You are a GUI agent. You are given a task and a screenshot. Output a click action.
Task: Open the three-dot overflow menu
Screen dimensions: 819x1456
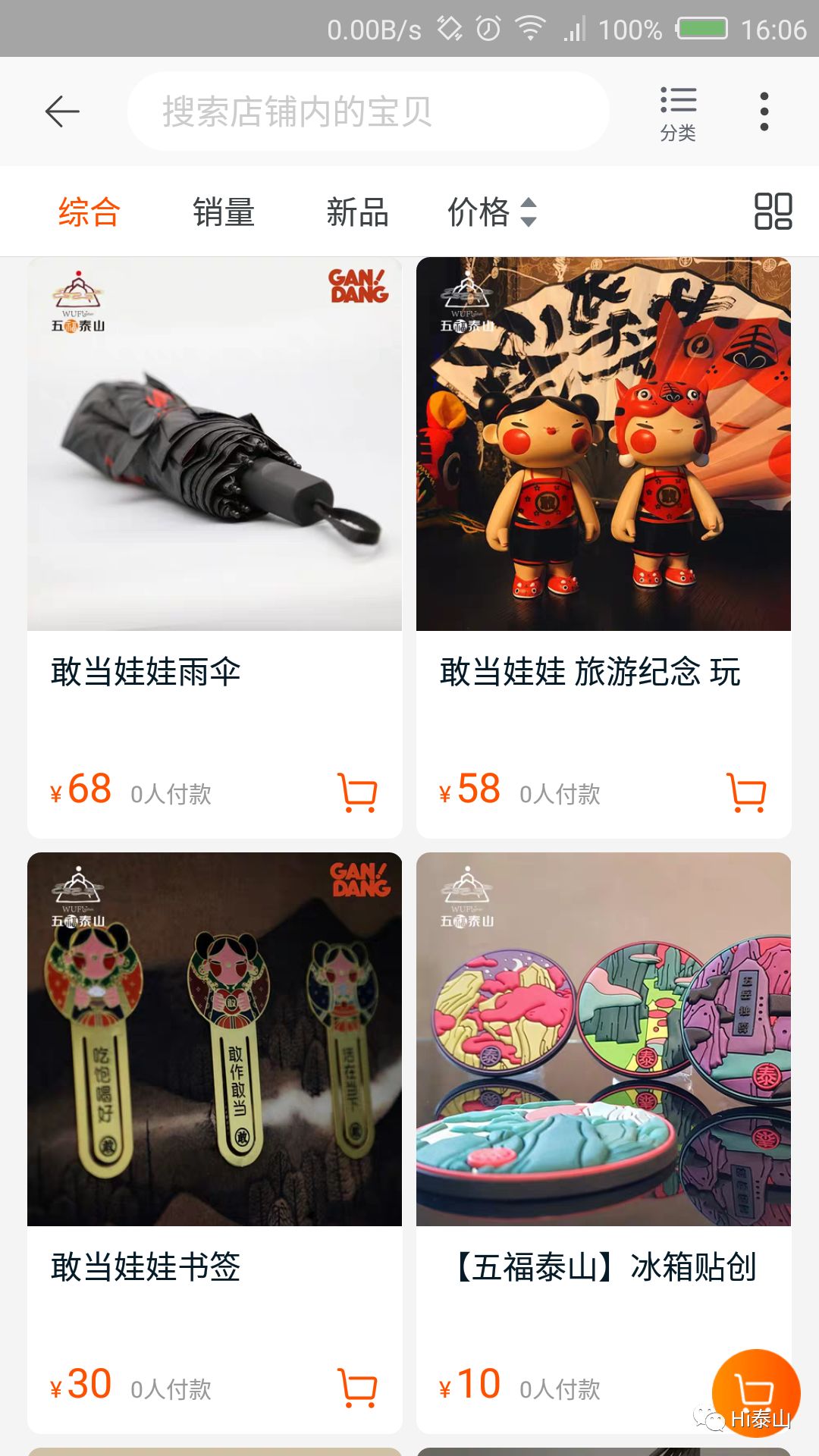pyautogui.click(x=764, y=112)
